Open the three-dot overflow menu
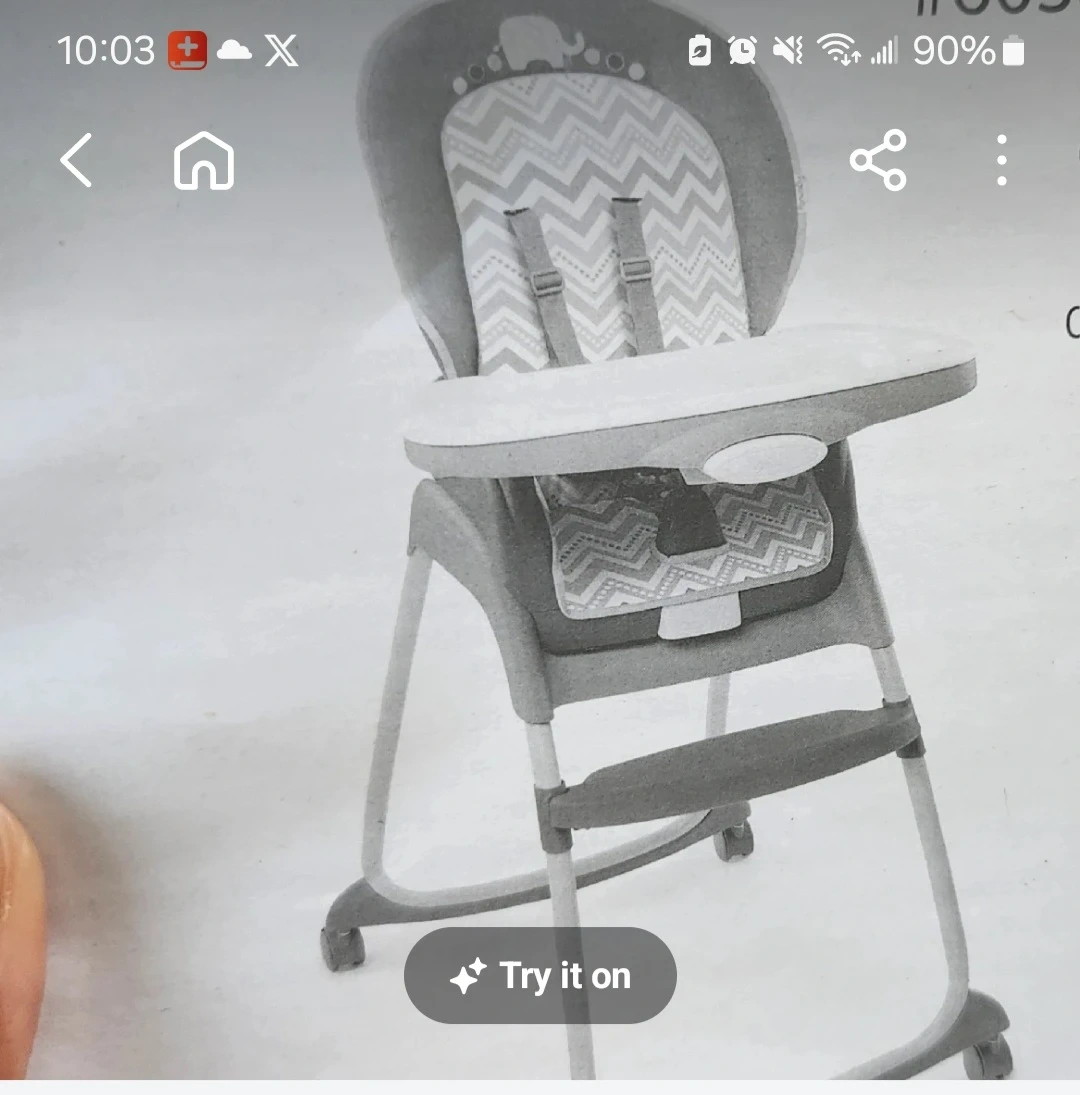This screenshot has height=1095, width=1080. point(1001,160)
